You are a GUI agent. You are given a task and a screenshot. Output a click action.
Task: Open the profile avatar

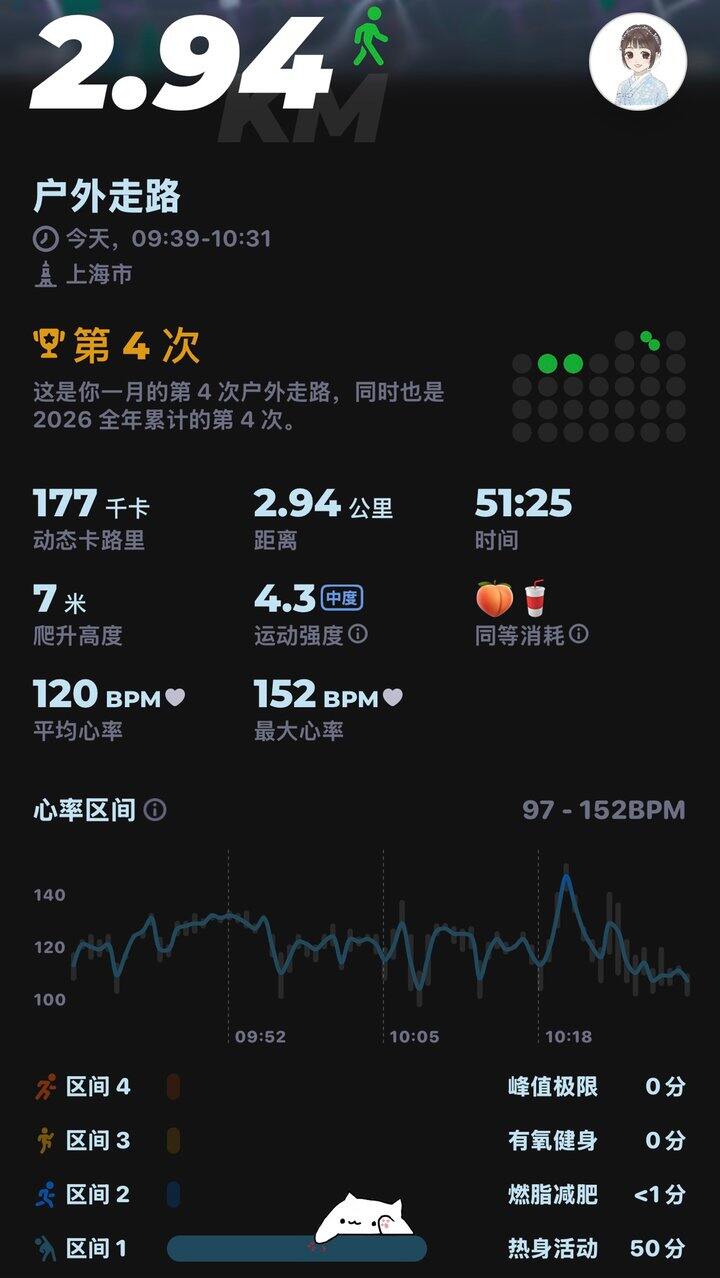(x=638, y=61)
